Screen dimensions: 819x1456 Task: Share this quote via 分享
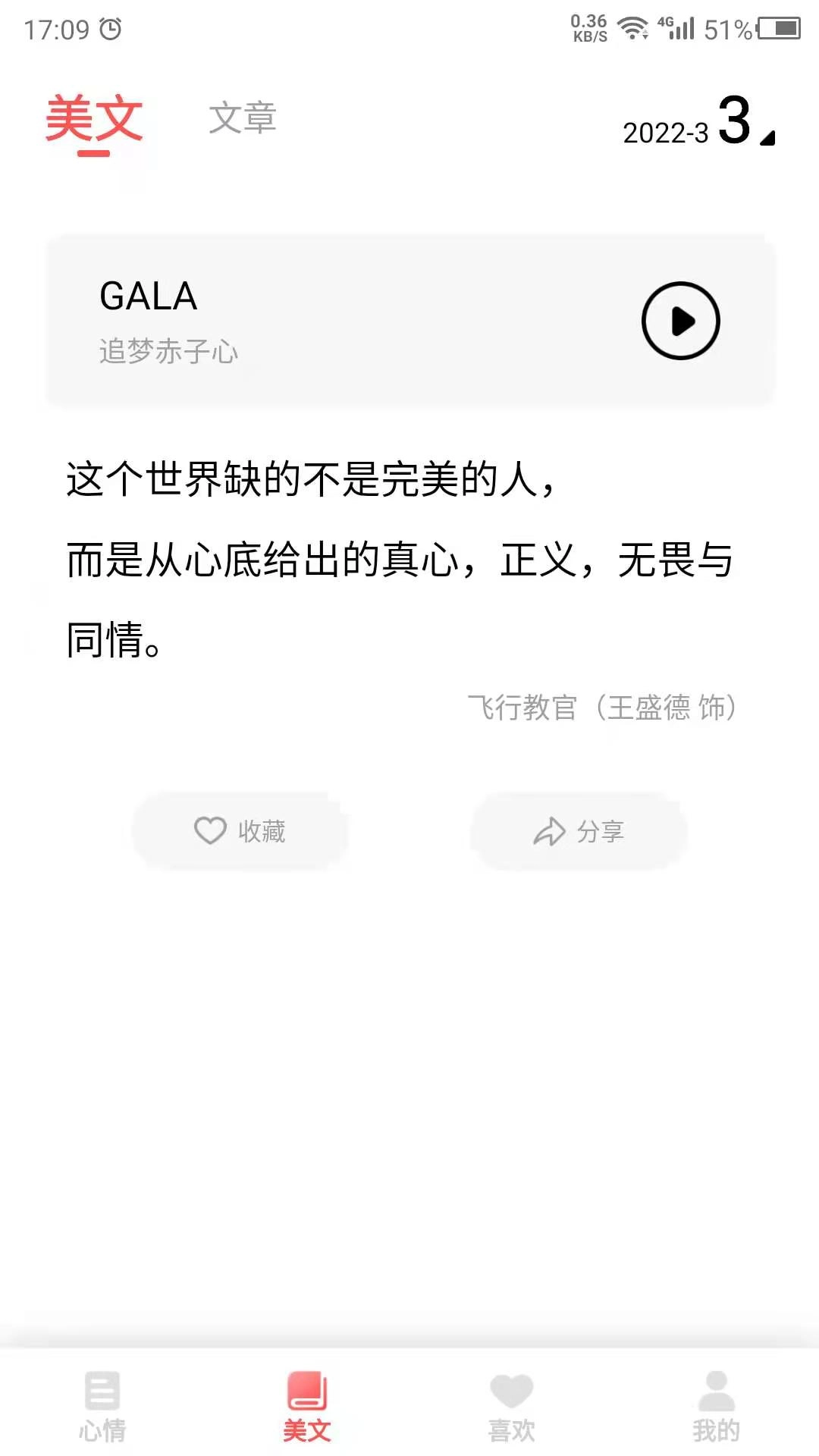click(579, 831)
